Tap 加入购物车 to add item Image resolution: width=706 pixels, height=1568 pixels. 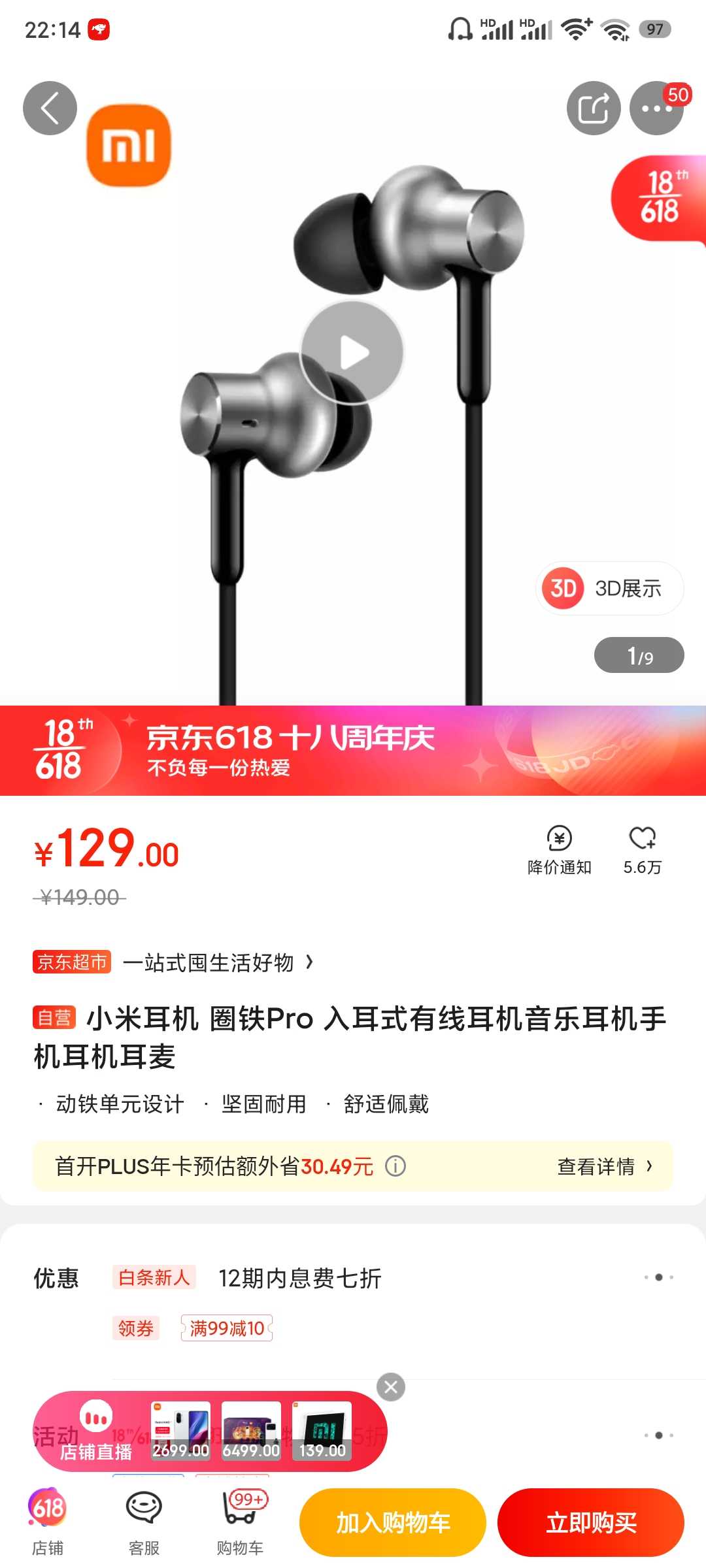393,1522
